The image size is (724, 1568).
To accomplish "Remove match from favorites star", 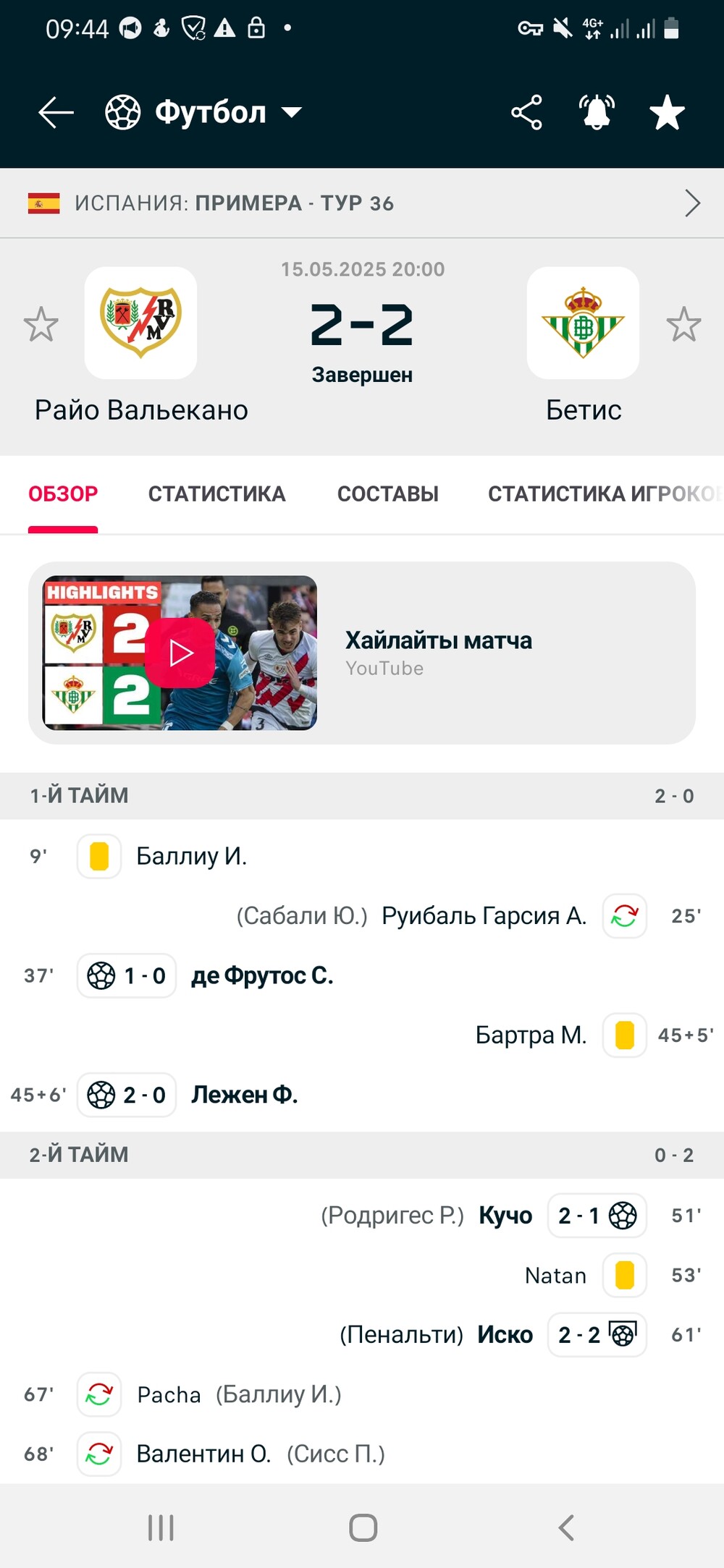I will 667,113.
